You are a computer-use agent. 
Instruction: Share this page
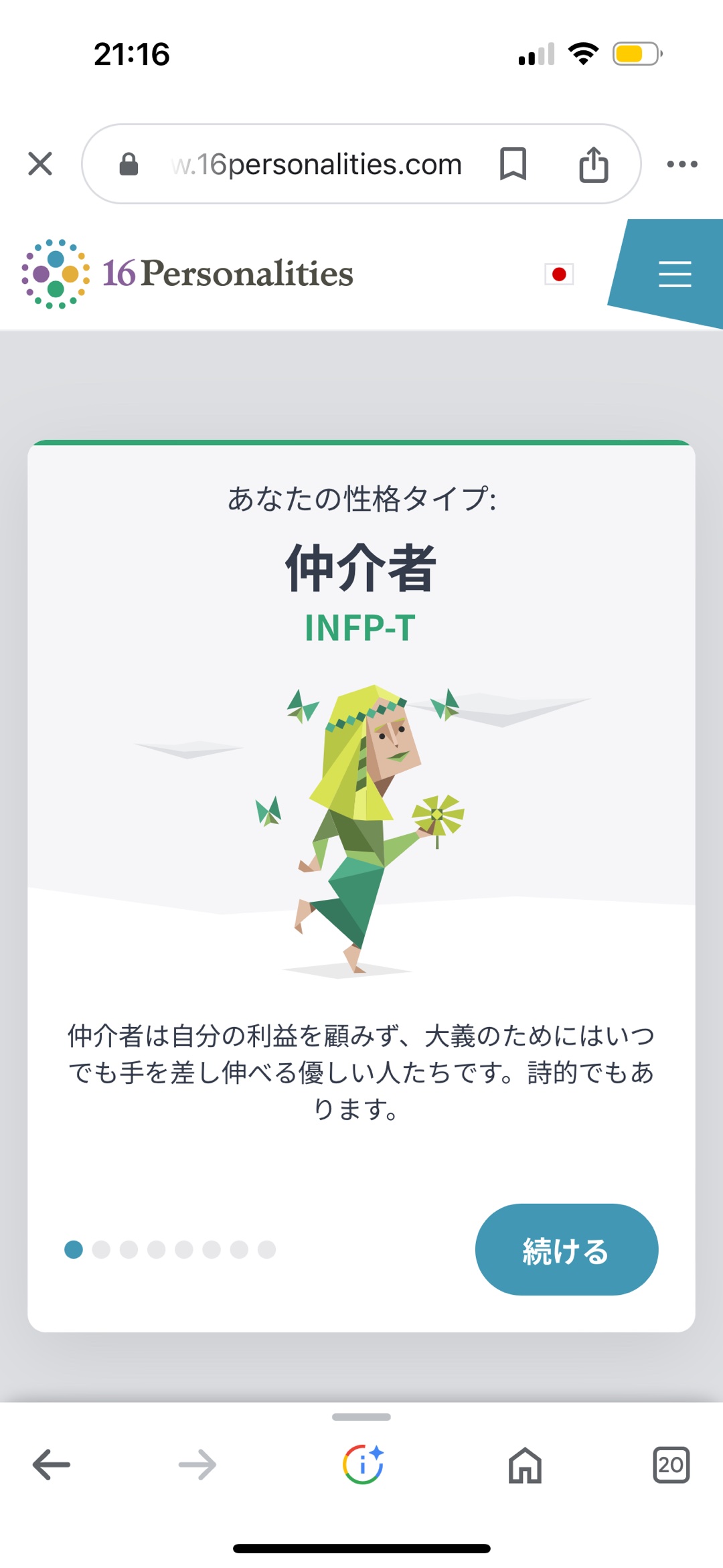594,164
